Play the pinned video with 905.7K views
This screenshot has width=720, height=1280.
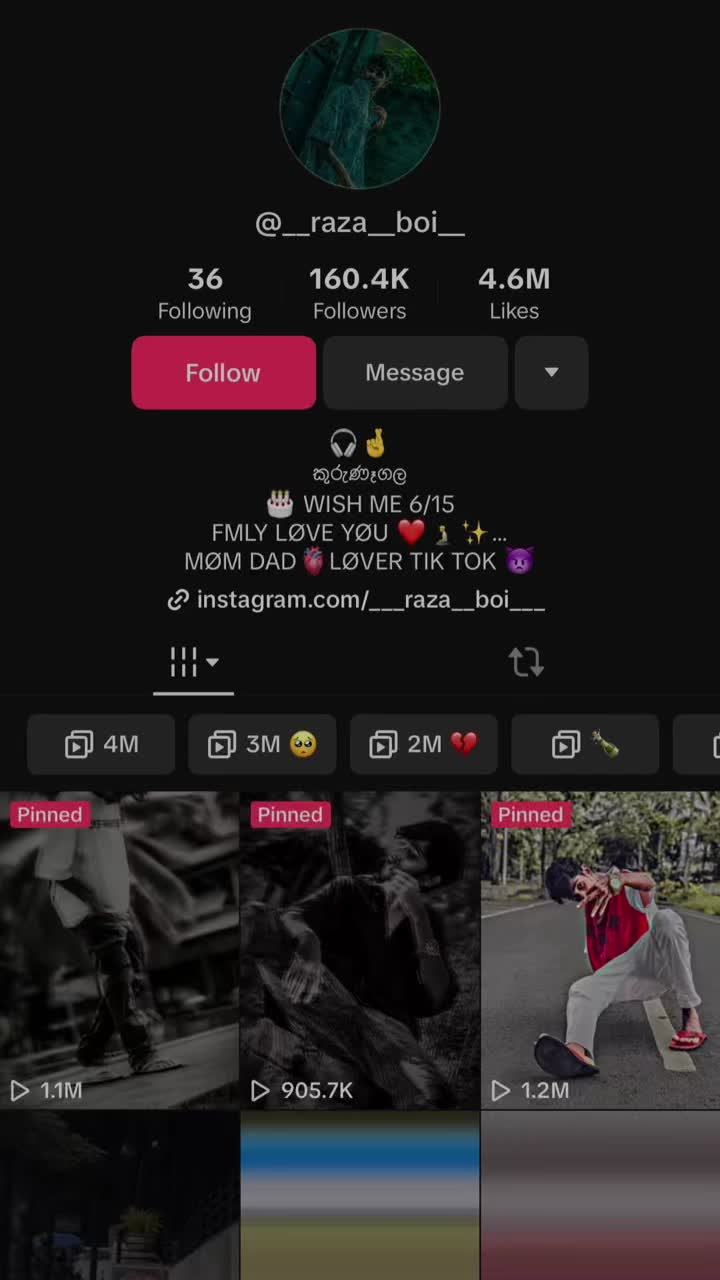click(360, 950)
